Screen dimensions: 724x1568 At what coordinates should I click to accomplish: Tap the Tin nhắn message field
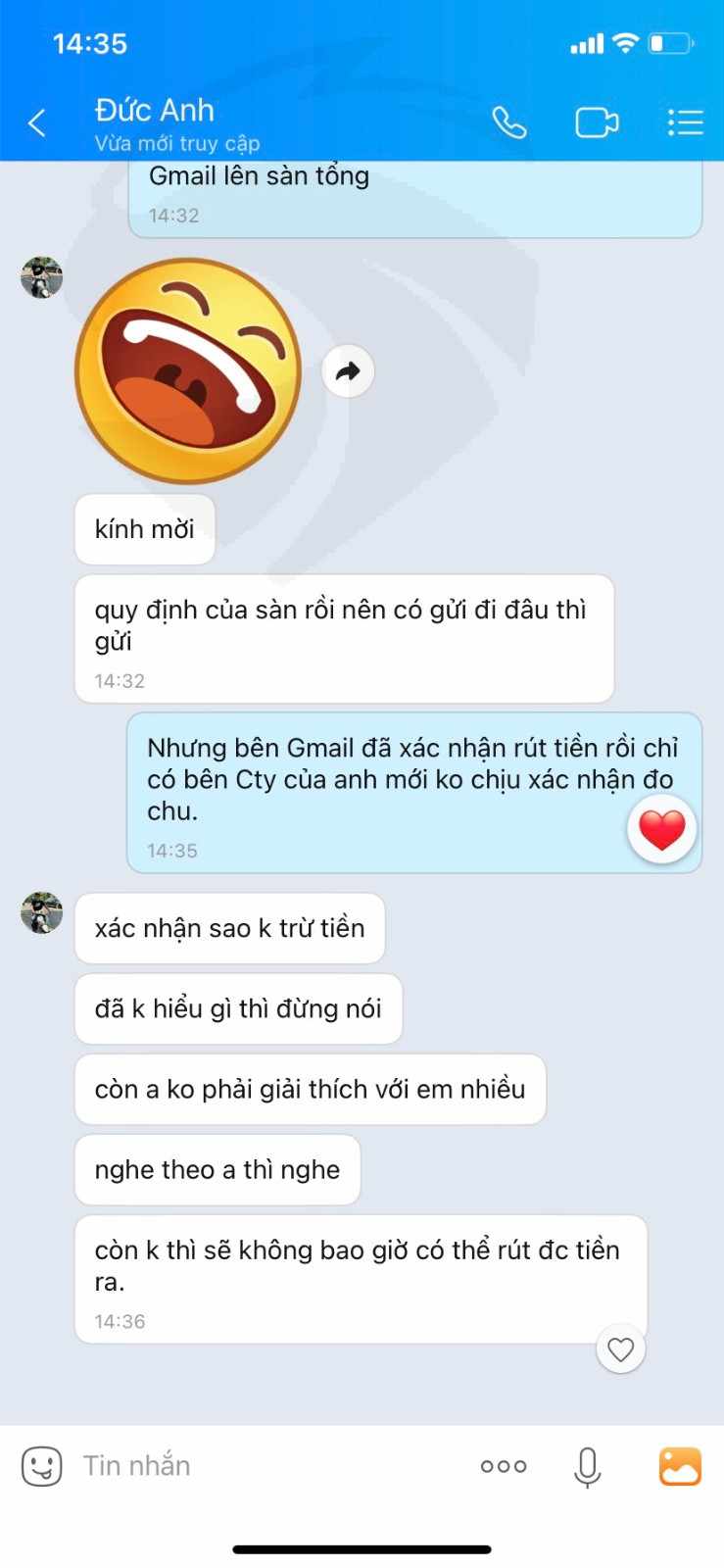point(265,1466)
